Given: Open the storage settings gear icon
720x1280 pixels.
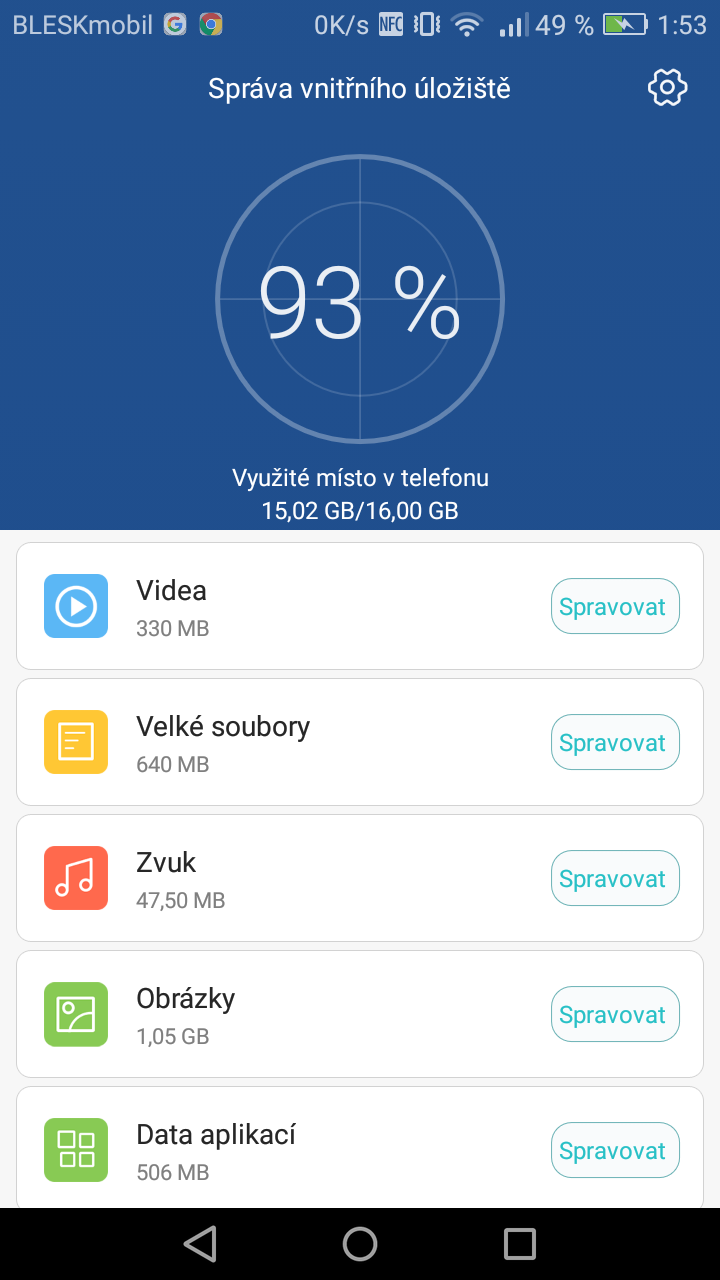Looking at the screenshot, I should (x=667, y=88).
